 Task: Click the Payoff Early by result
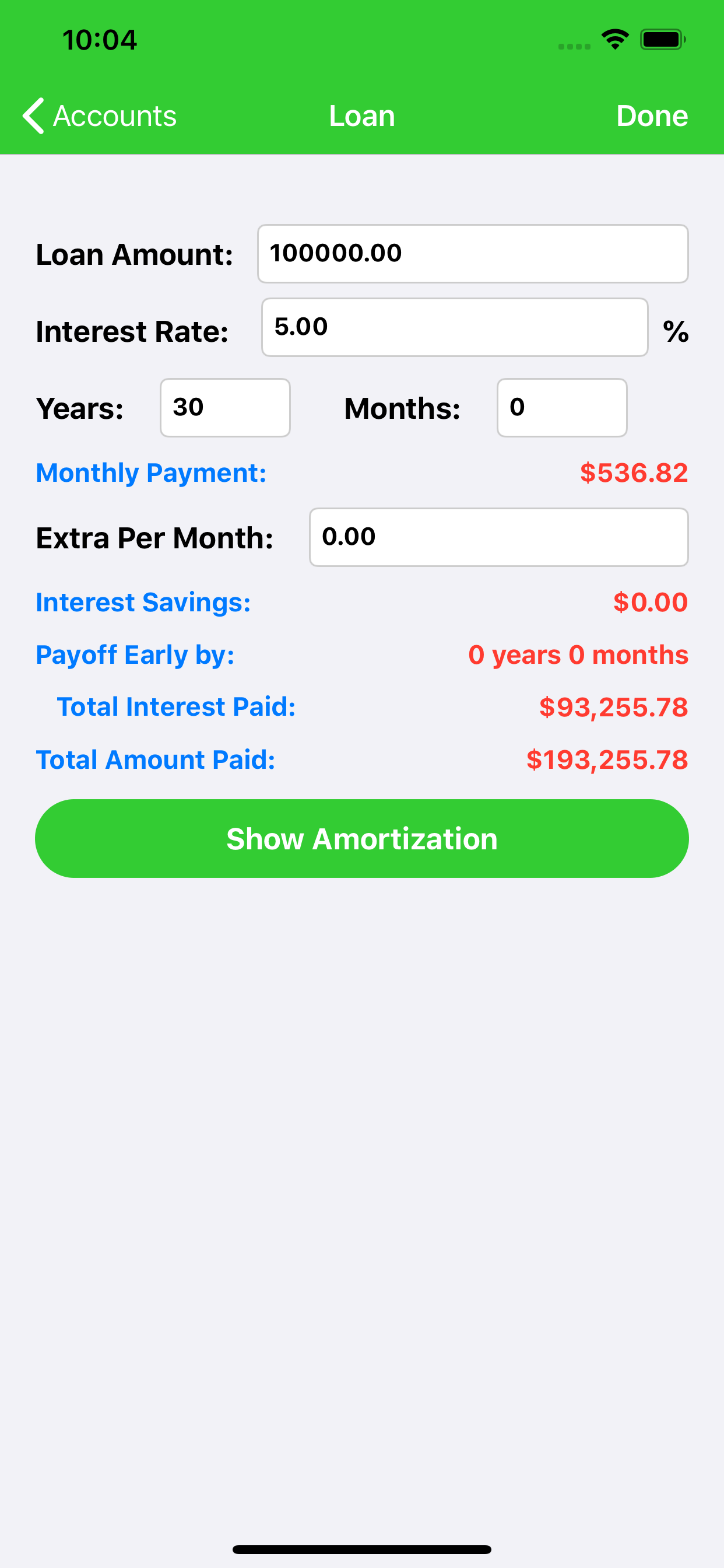tap(578, 655)
